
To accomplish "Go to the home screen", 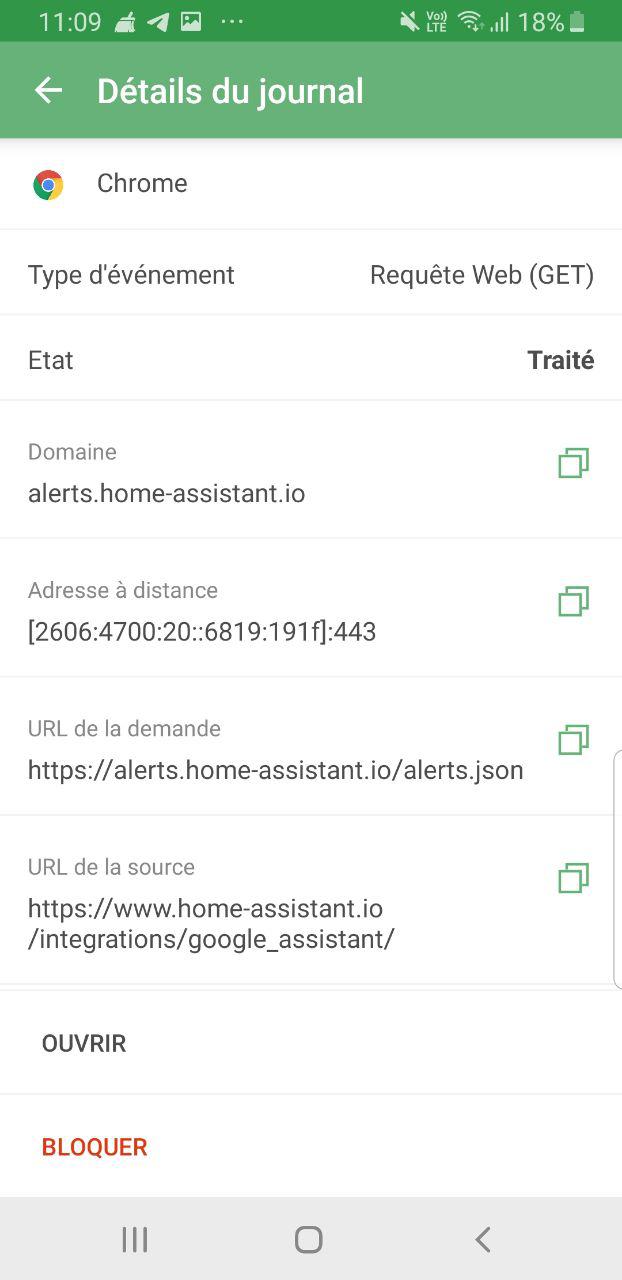I will click(309, 1240).
